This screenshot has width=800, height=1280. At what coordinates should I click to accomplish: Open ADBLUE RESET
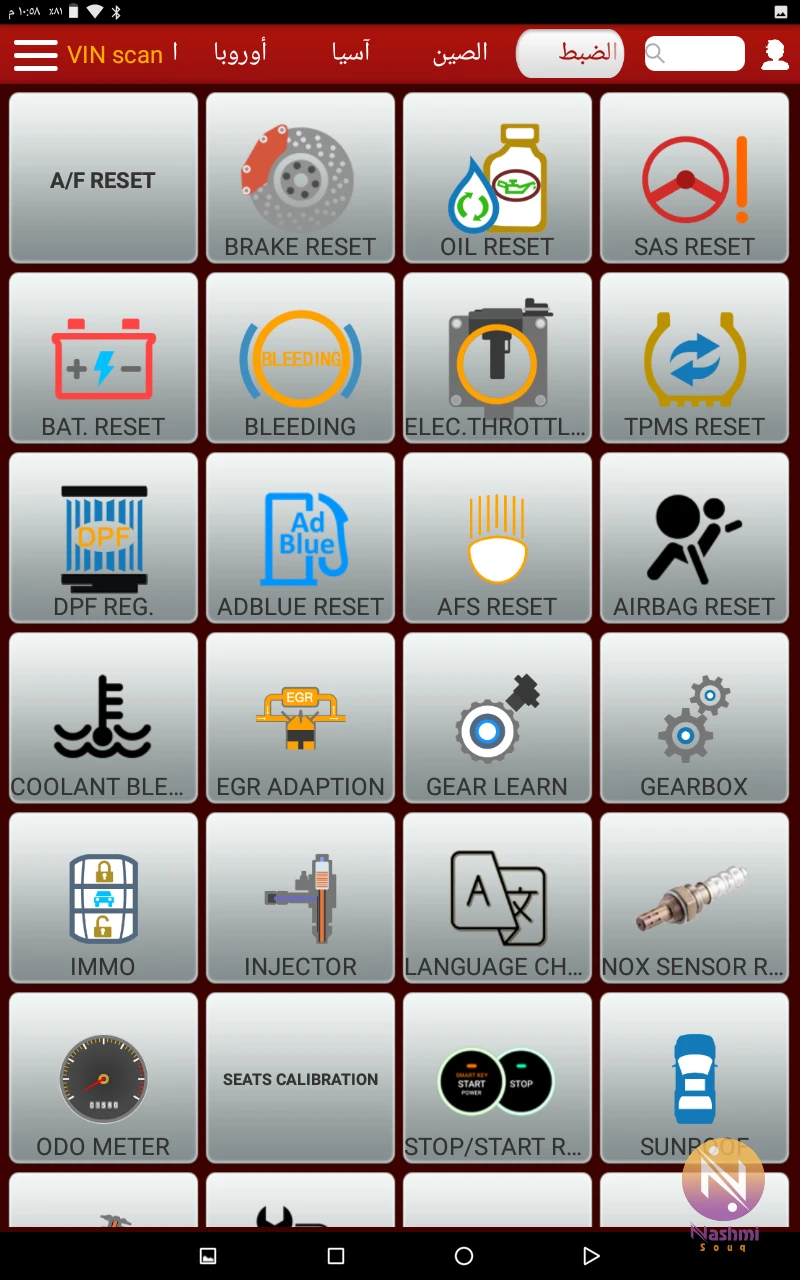pos(300,538)
